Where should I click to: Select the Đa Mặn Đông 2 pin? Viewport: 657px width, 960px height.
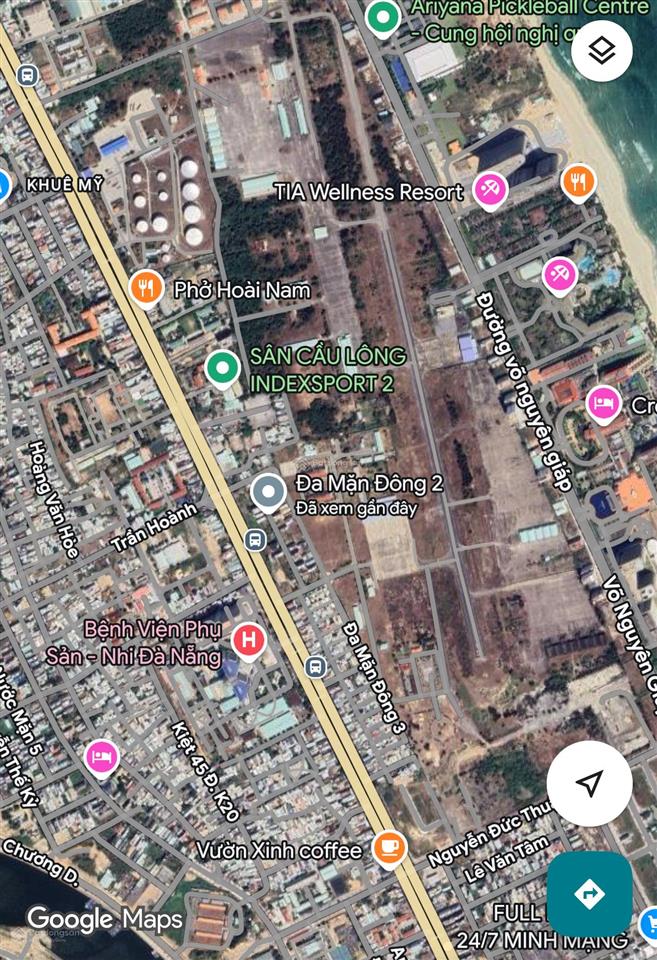click(268, 492)
